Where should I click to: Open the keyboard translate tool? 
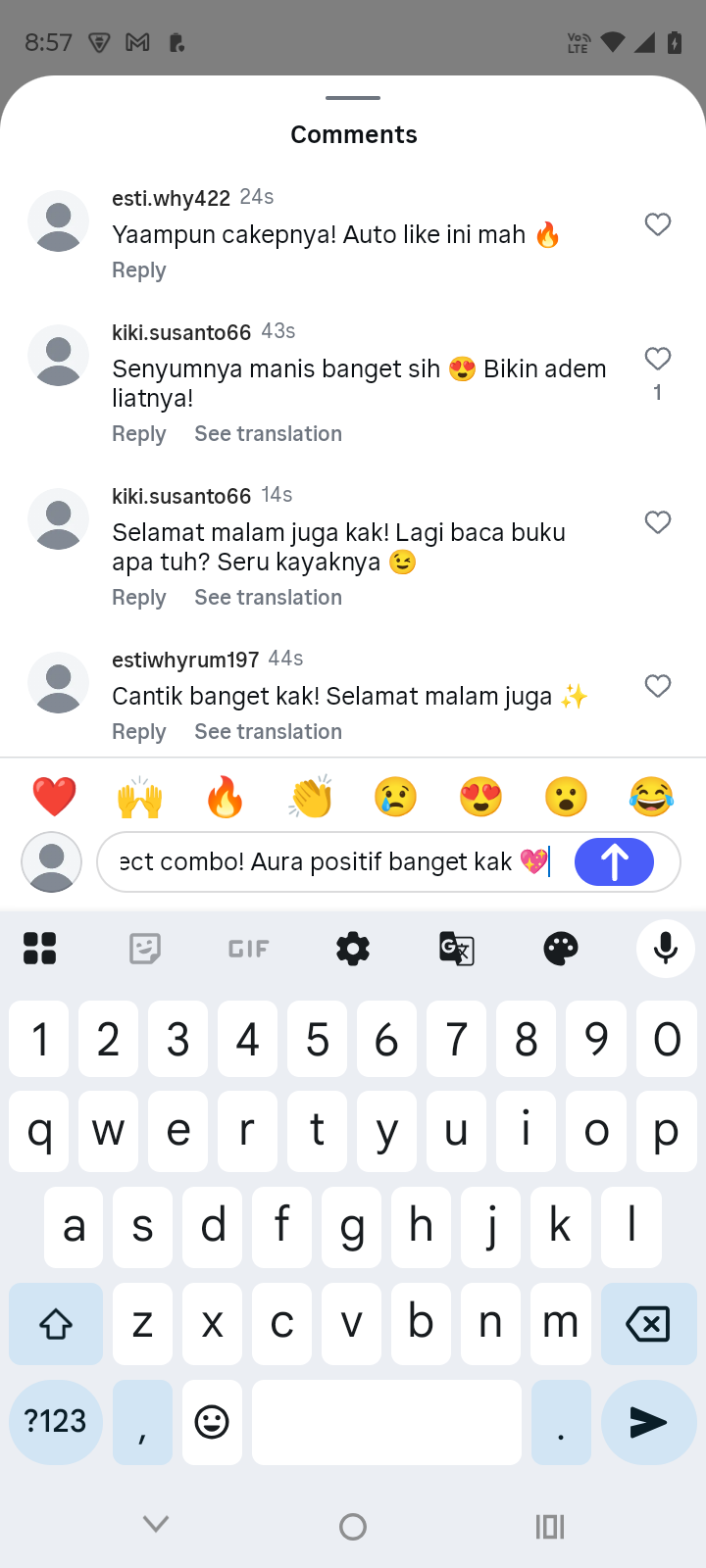456,949
